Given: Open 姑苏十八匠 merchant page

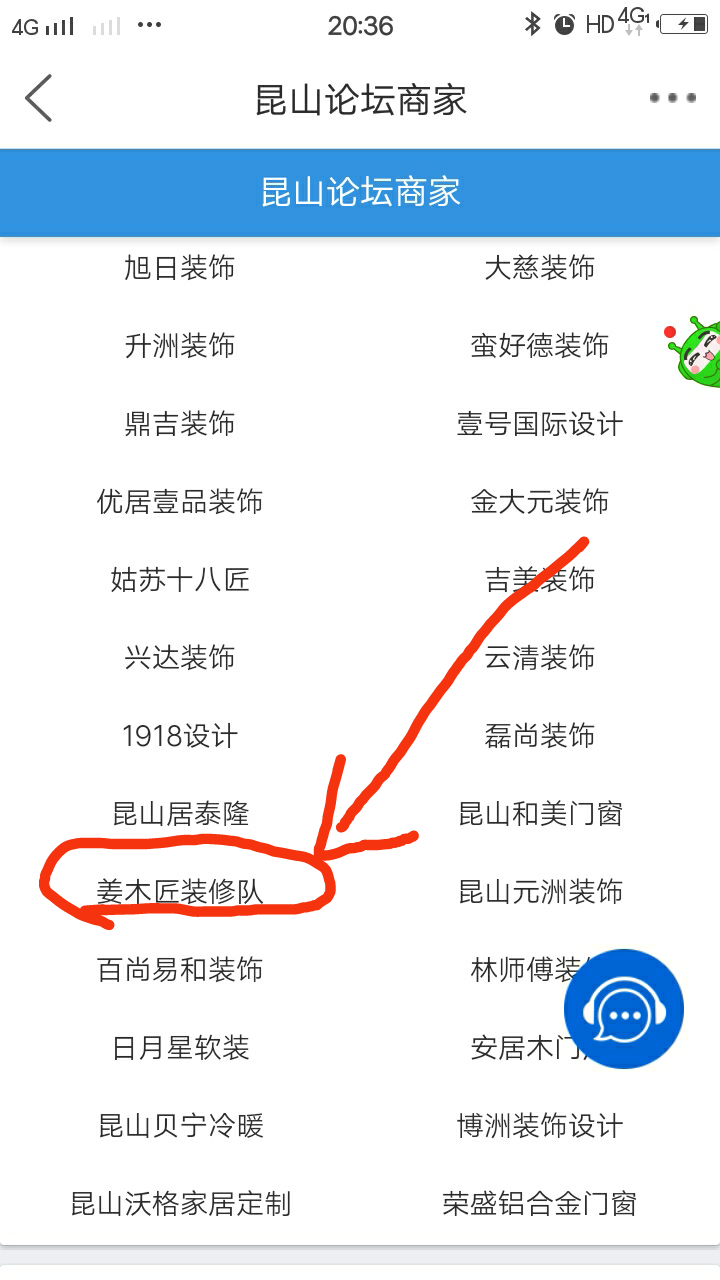Looking at the screenshot, I should [180, 580].
